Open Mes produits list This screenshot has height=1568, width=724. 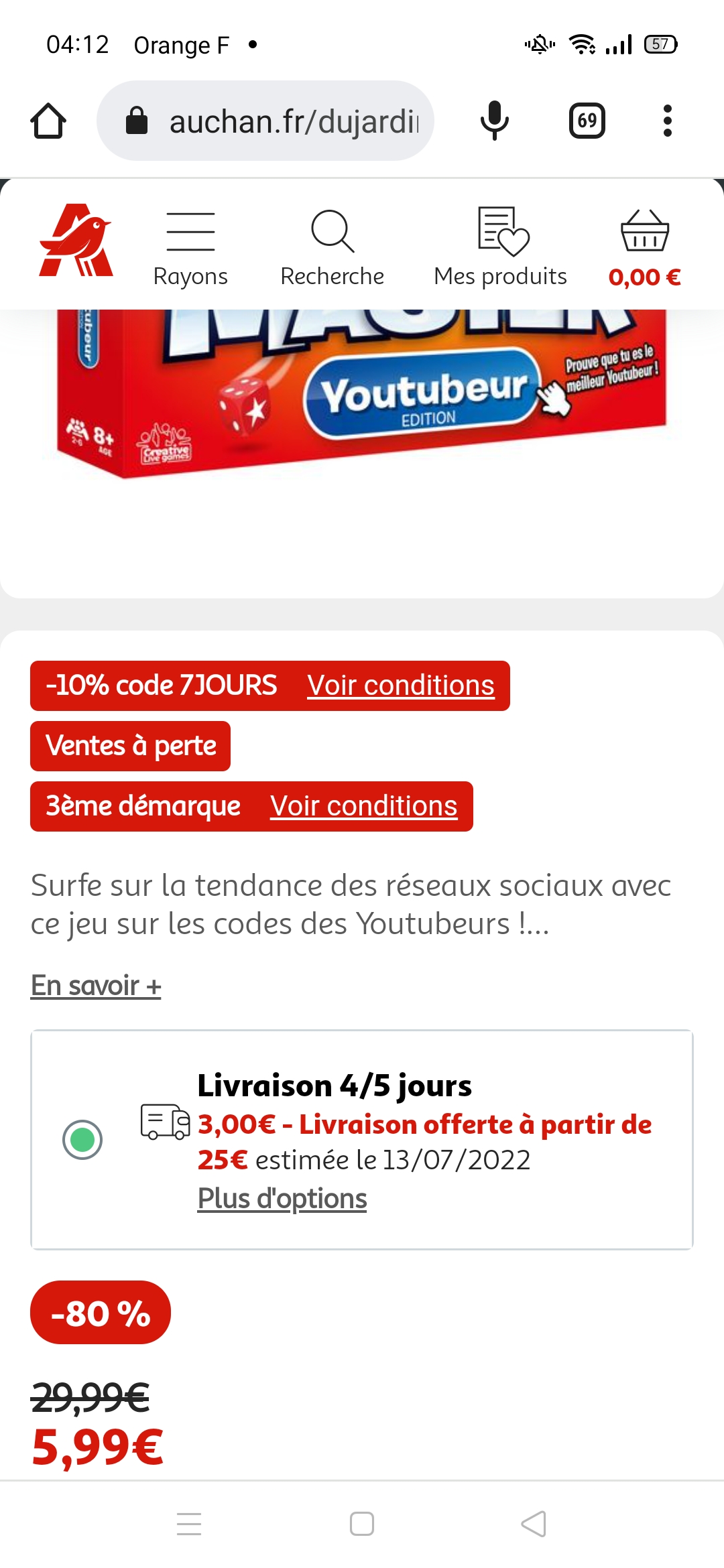(x=500, y=246)
